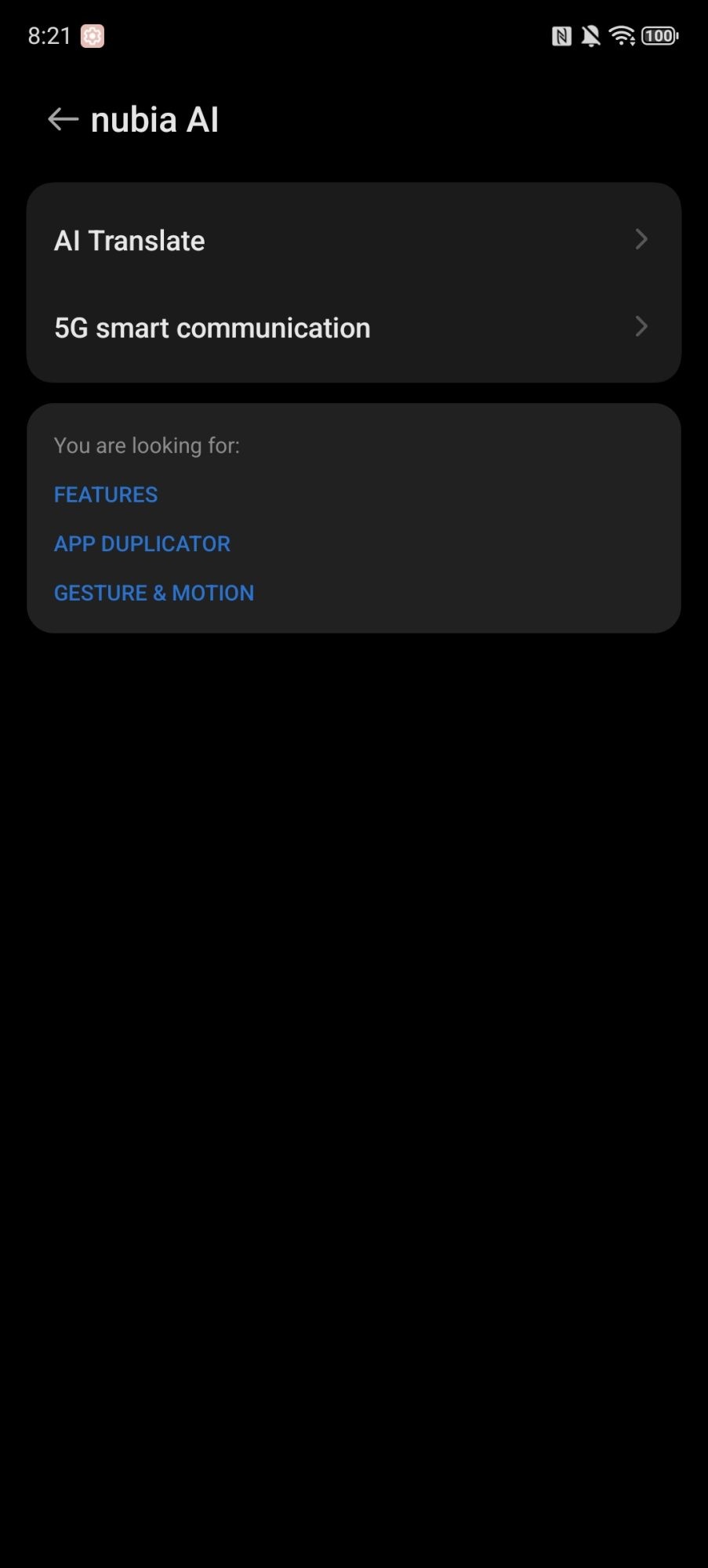Open AI Translate settings
Viewport: 708px width, 1568px height.
click(x=353, y=241)
